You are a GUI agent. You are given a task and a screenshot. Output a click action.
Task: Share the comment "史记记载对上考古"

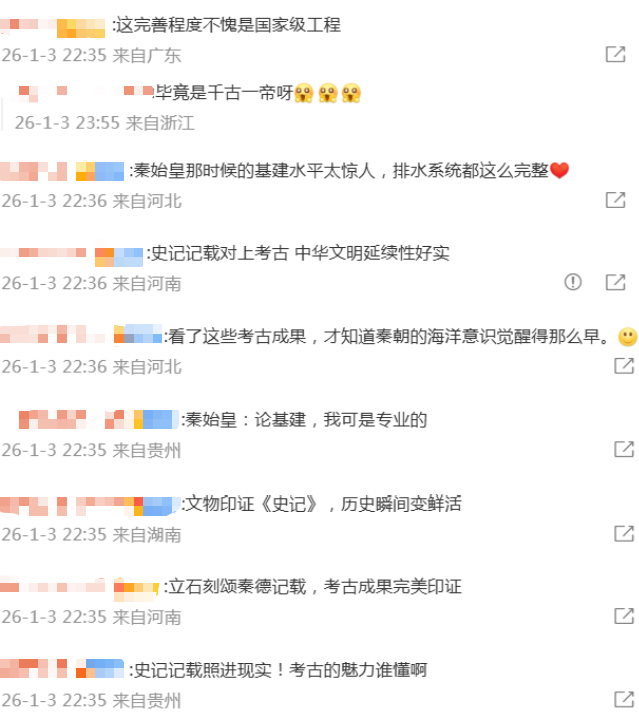point(615,282)
